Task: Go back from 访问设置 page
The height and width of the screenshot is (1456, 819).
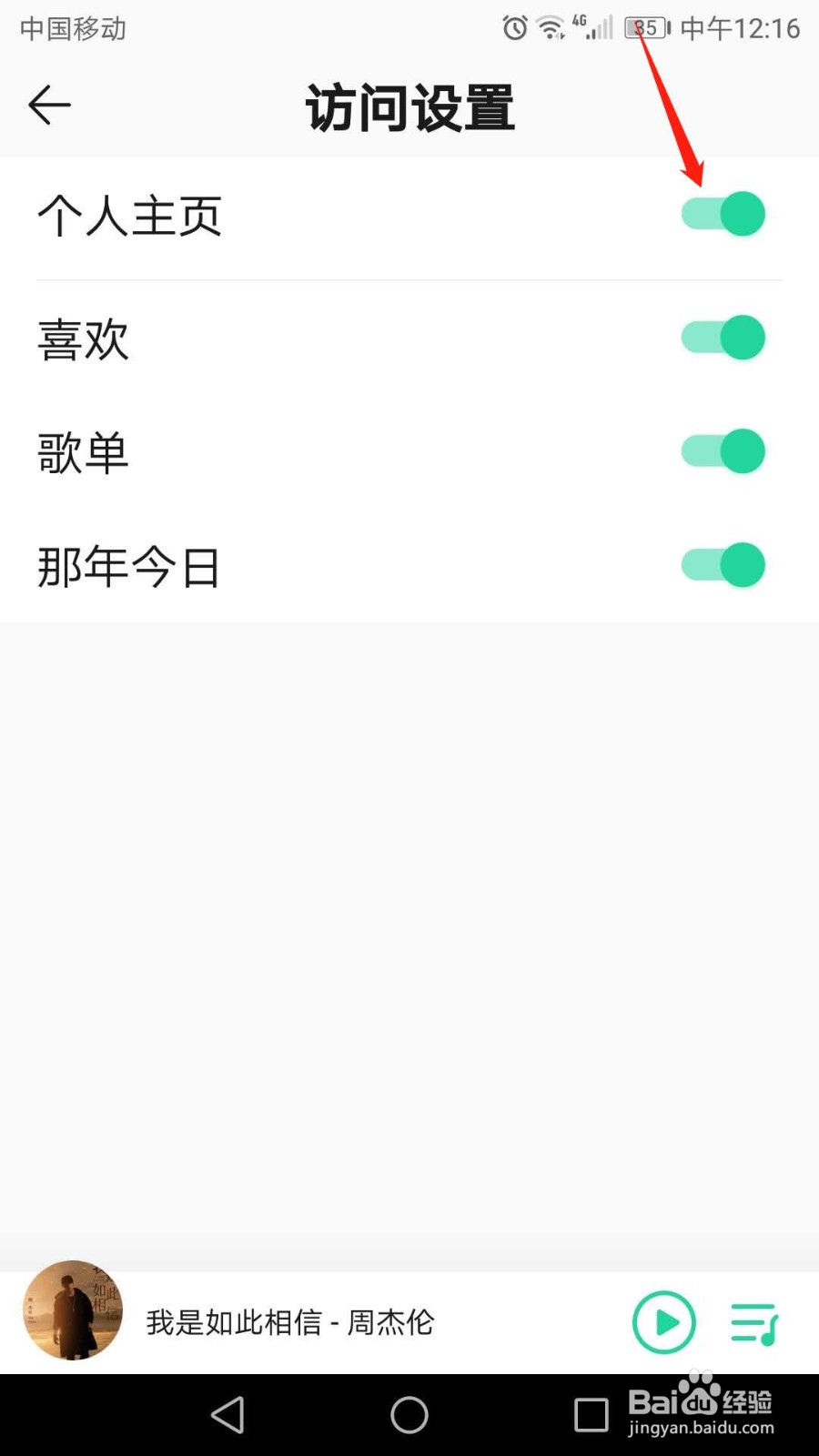Action: [49, 106]
